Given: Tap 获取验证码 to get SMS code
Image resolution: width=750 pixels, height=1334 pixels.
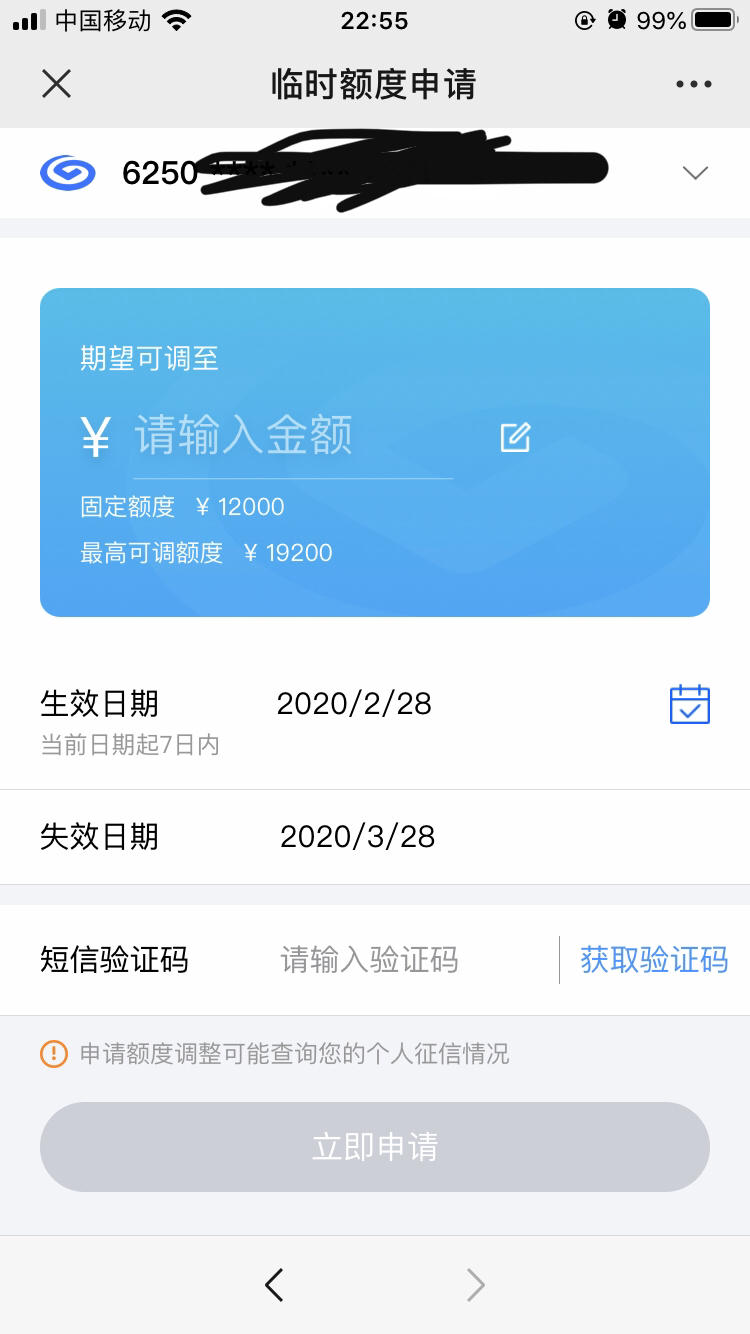Looking at the screenshot, I should tap(654, 960).
